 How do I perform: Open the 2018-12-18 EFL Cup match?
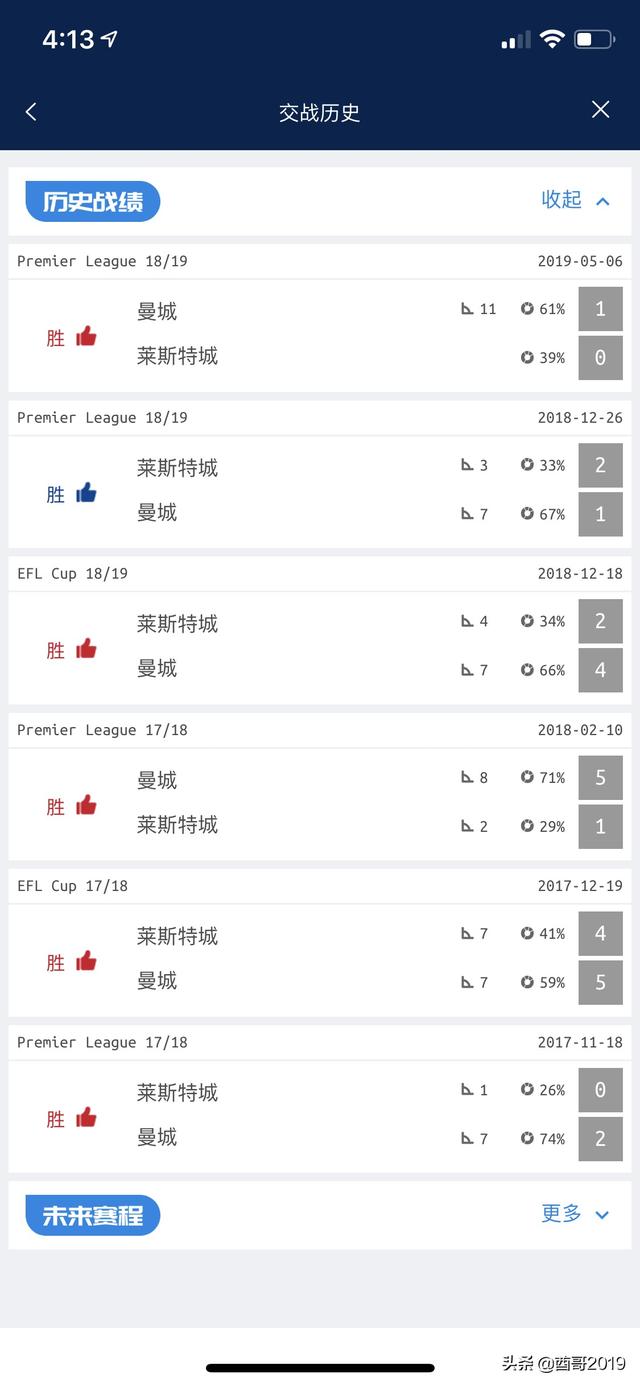(x=320, y=646)
